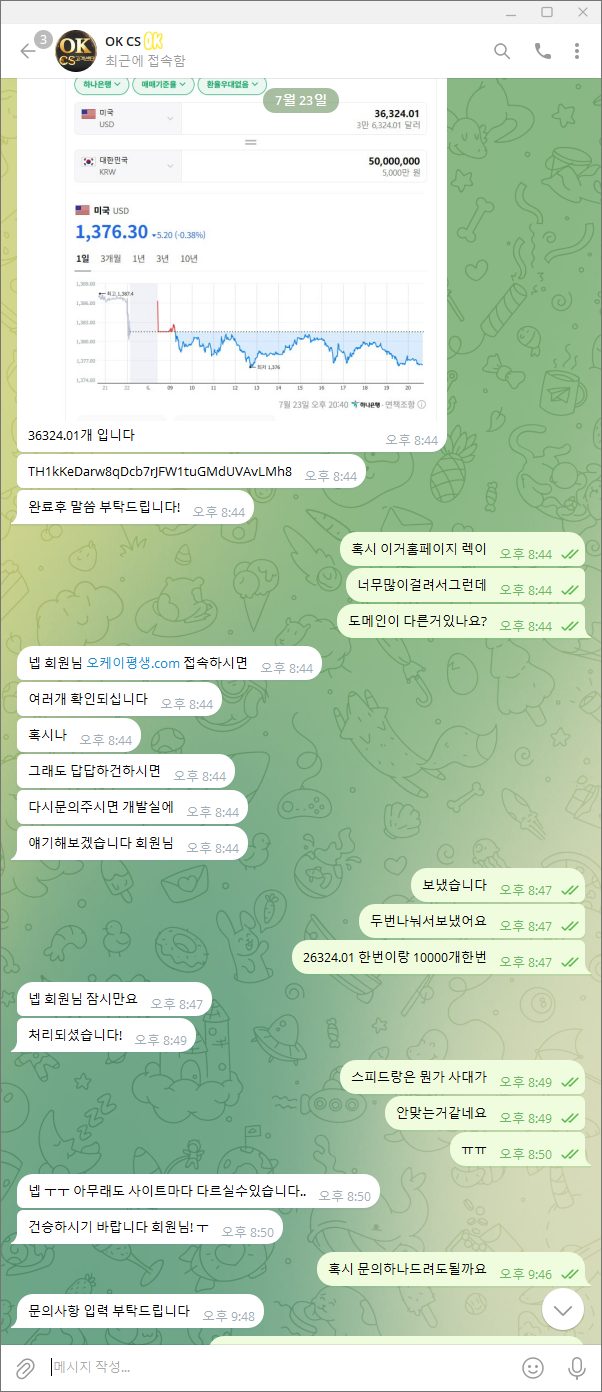Start a voice call with OK CS
The image size is (602, 1392).
coord(543,51)
